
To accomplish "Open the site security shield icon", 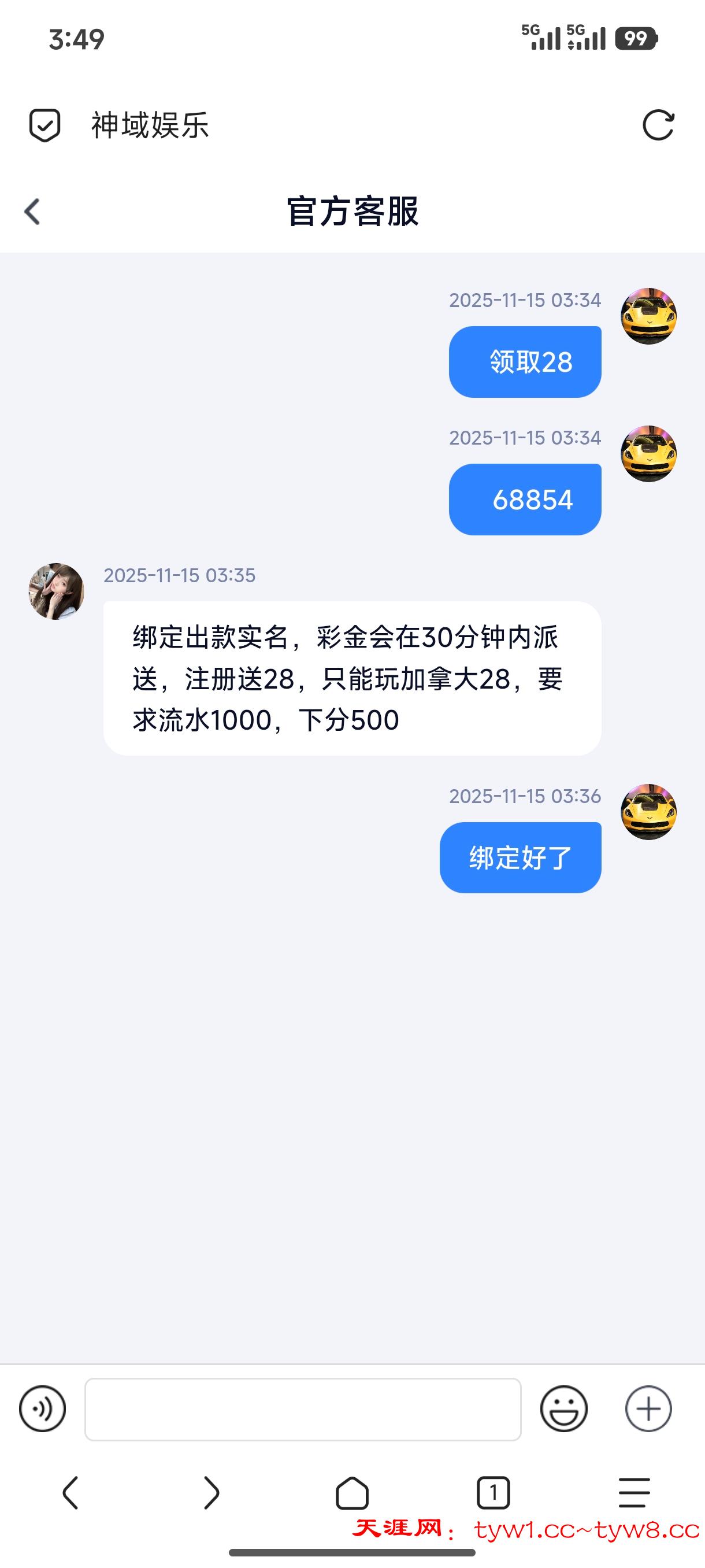I will coord(45,125).
